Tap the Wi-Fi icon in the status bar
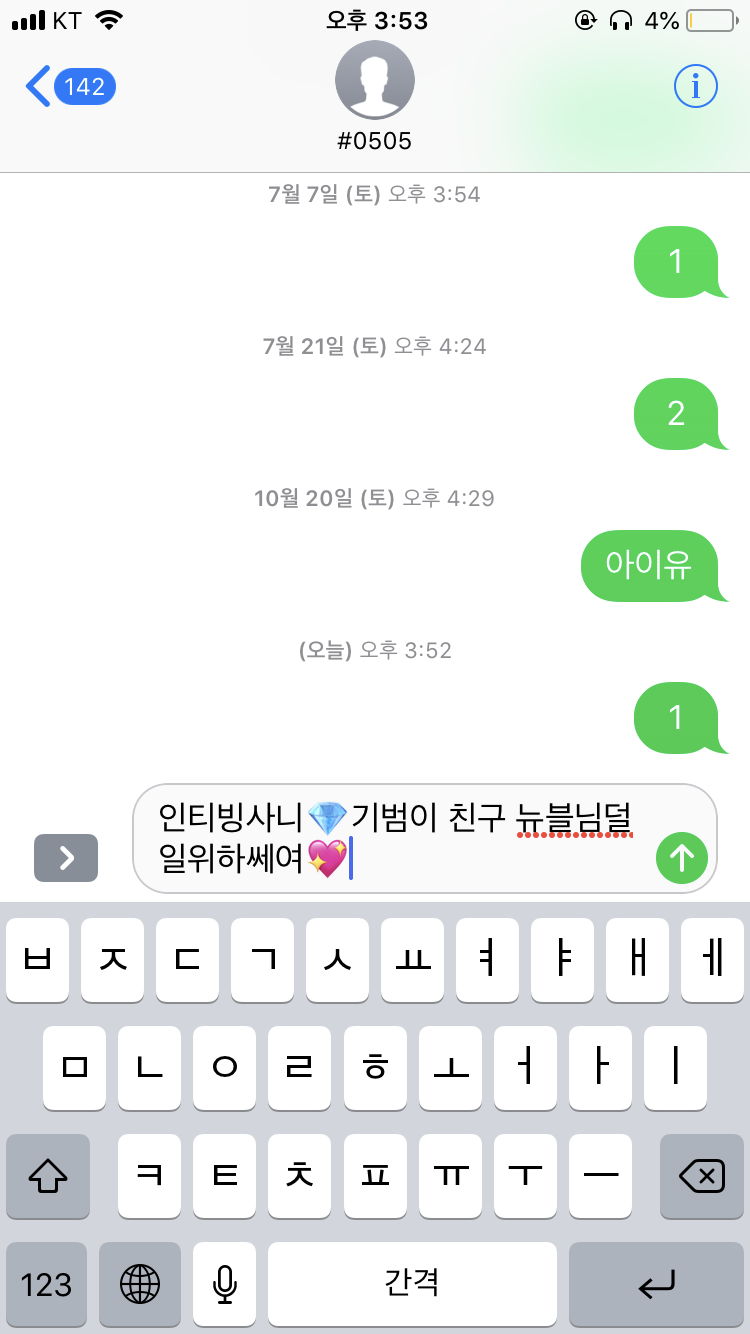Viewport: 750px width, 1334px height. tap(110, 17)
